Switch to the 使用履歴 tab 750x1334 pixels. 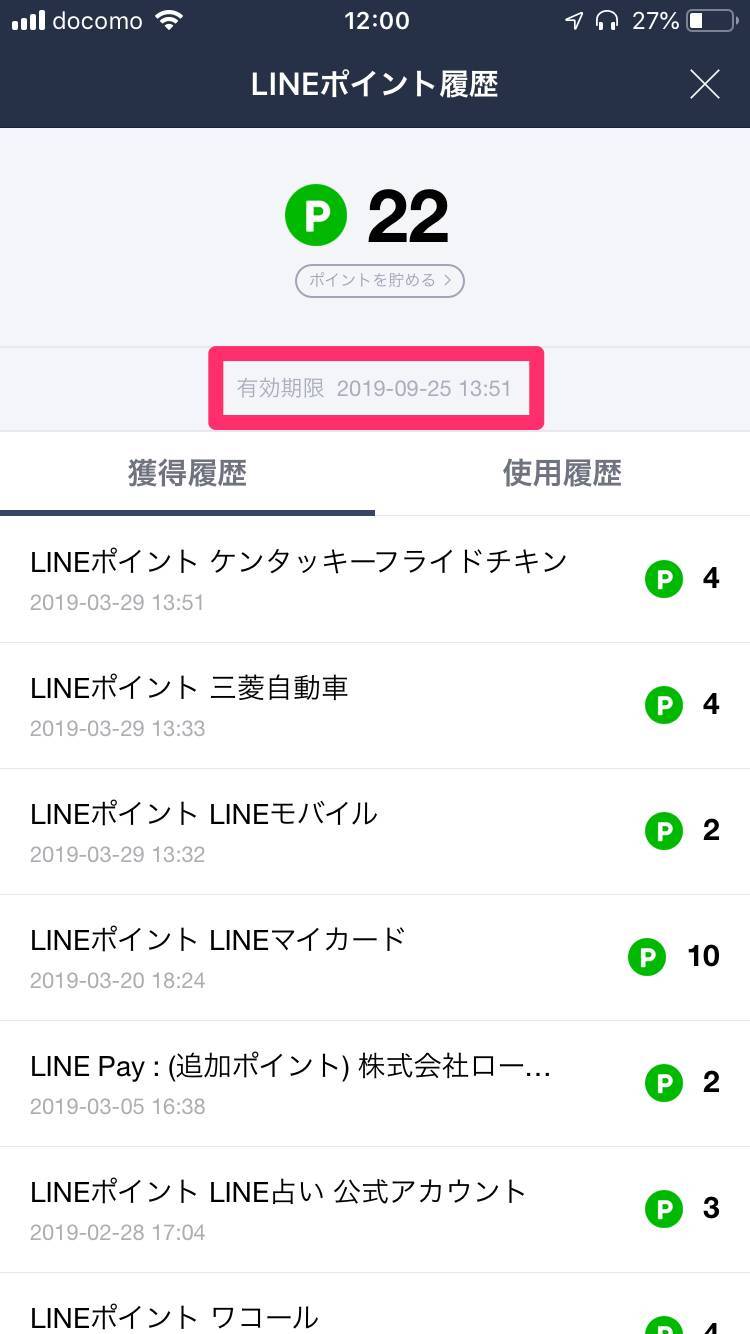[562, 473]
